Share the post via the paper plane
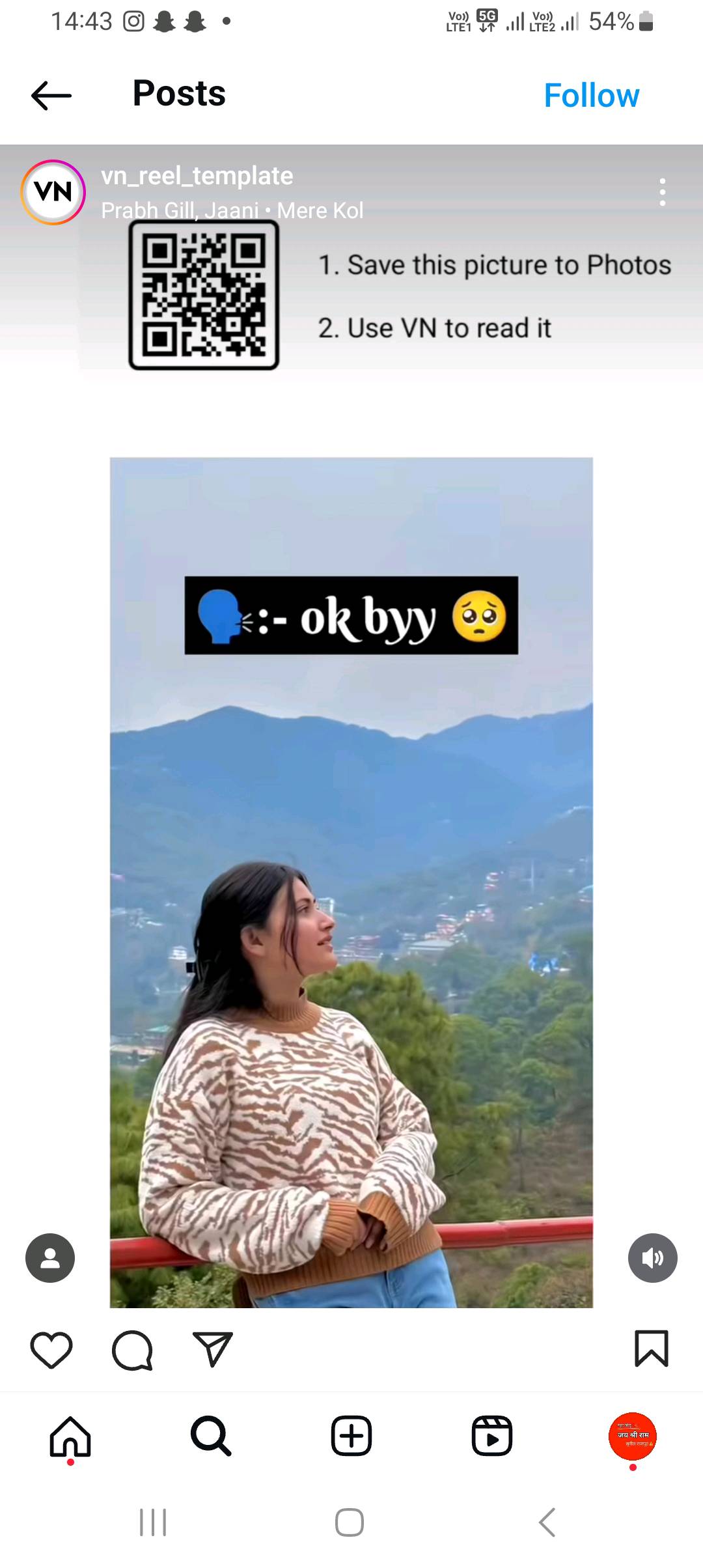This screenshot has height=1568, width=703. 213,1348
